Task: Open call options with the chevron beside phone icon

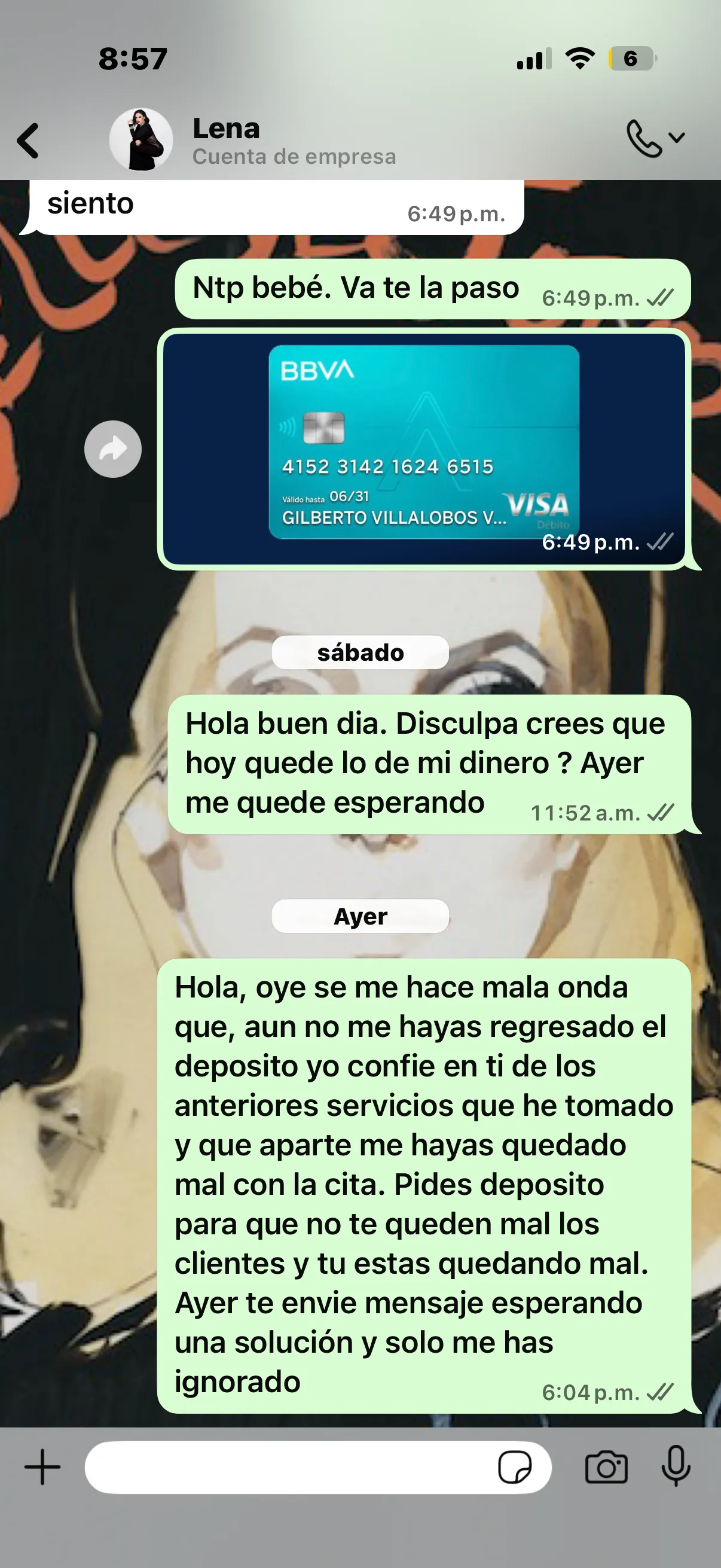Action: tap(677, 140)
